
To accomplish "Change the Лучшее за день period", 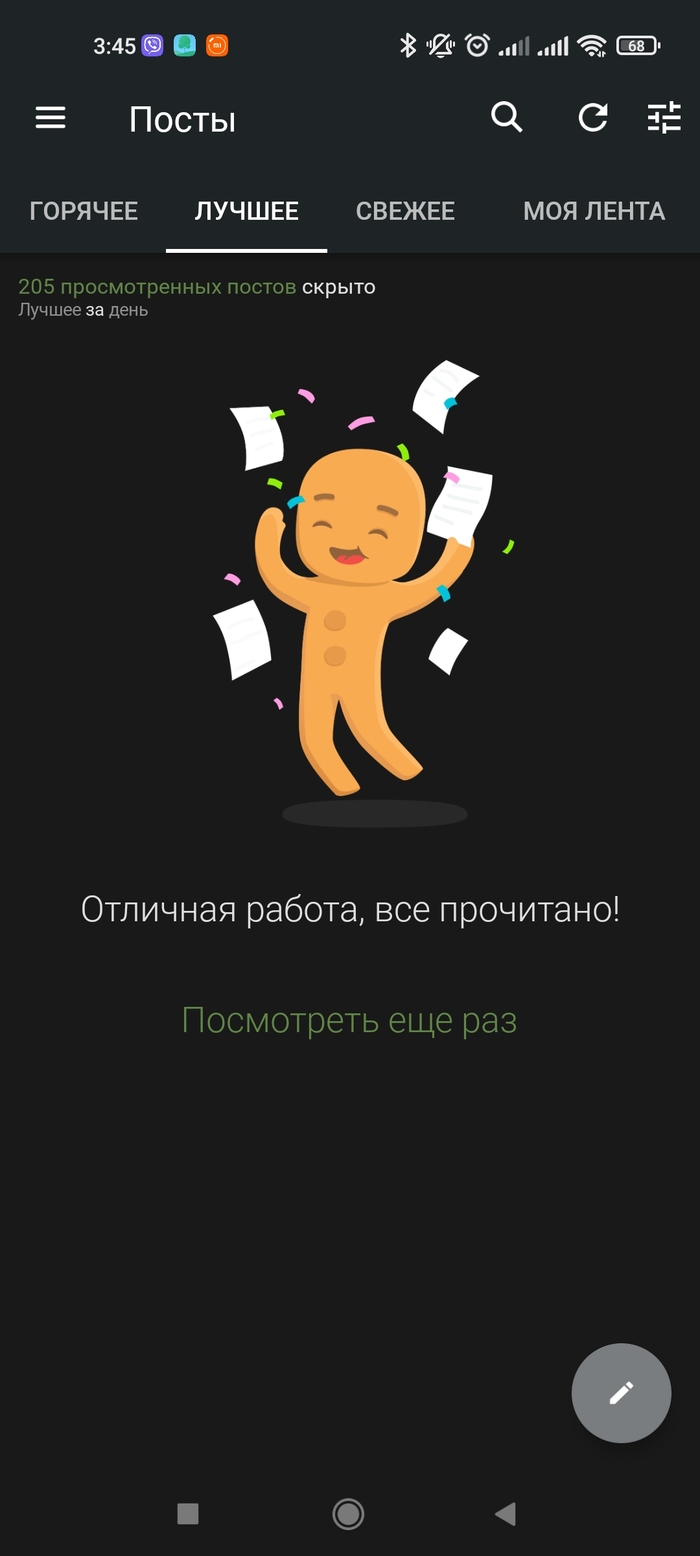I will click(x=116, y=310).
